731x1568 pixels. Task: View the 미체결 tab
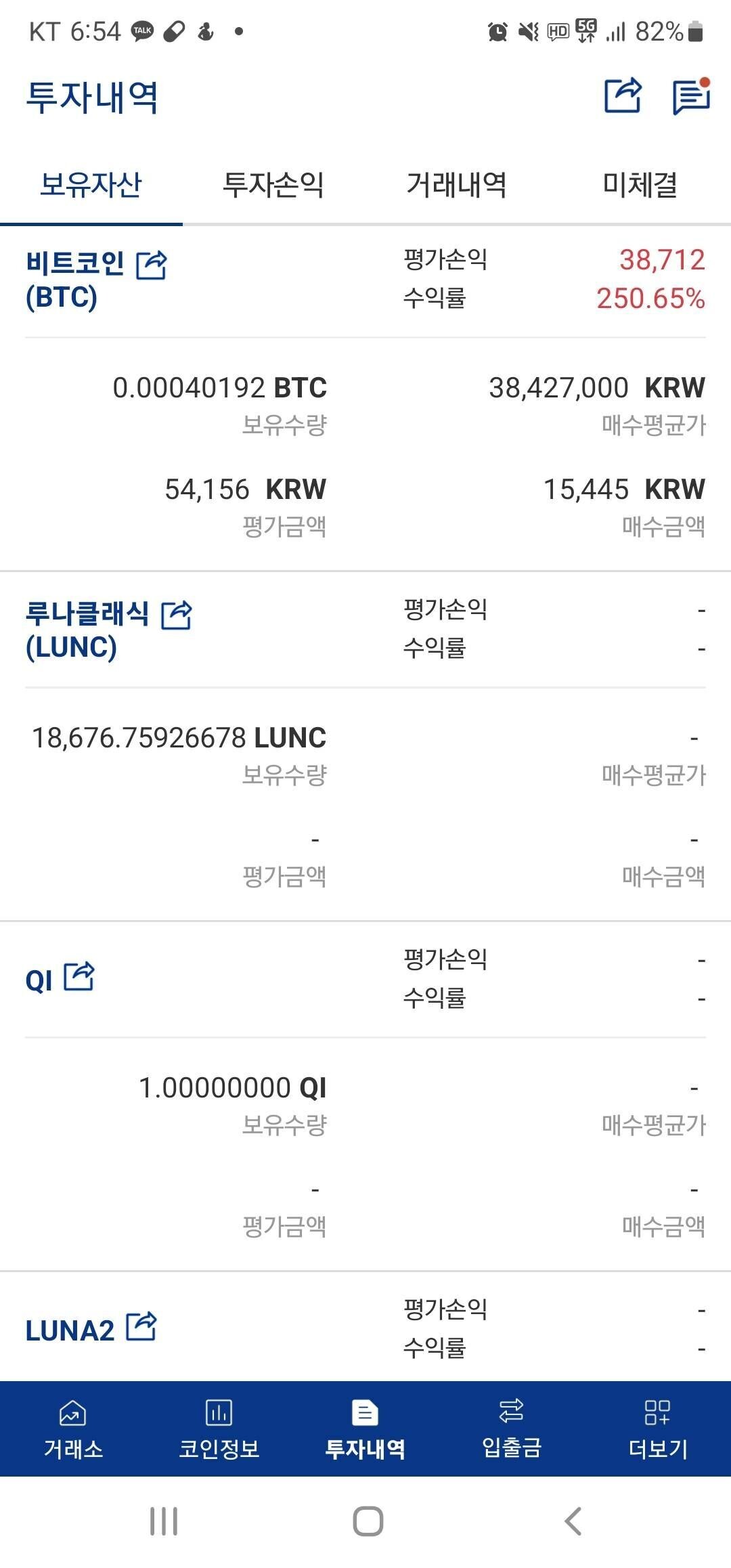(640, 184)
